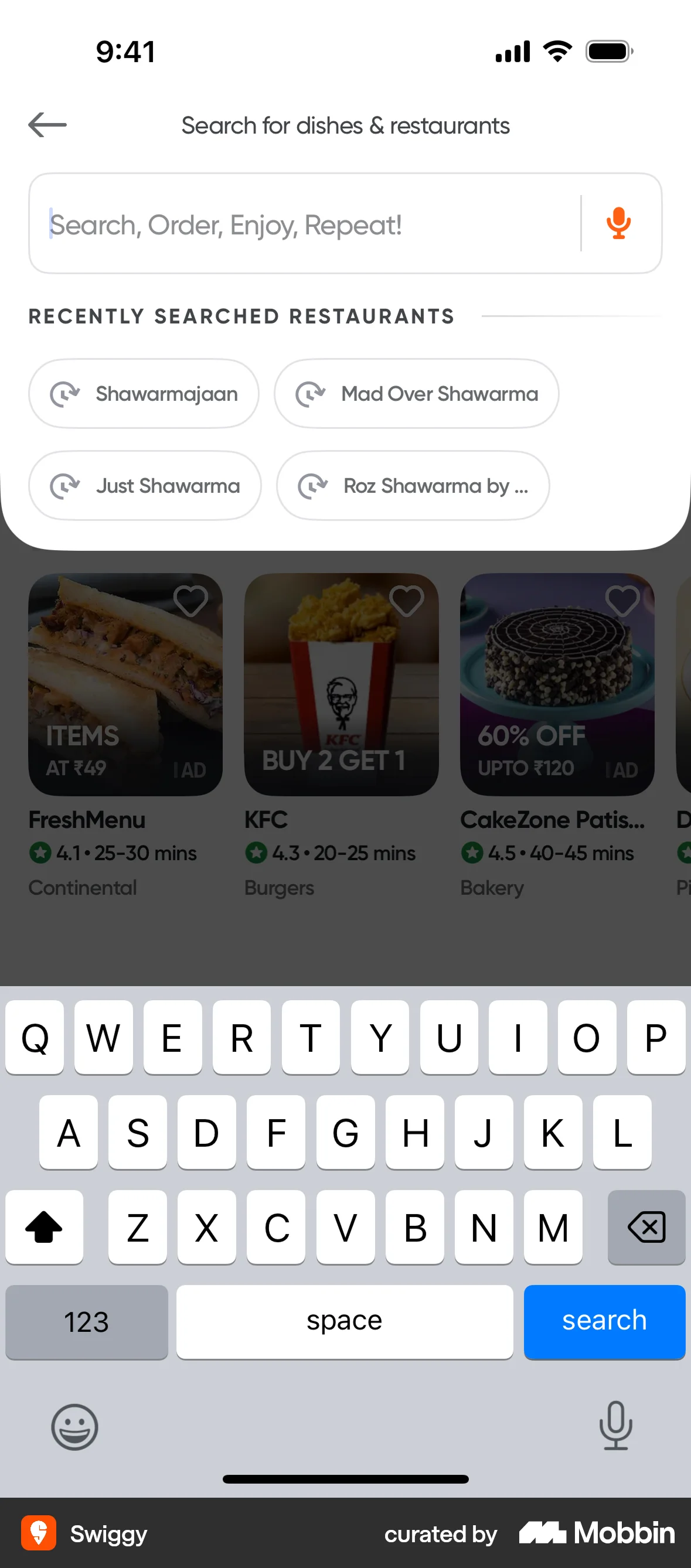691x1568 pixels.
Task: Tap the Swiggy logo at the bottom
Action: click(38, 1534)
